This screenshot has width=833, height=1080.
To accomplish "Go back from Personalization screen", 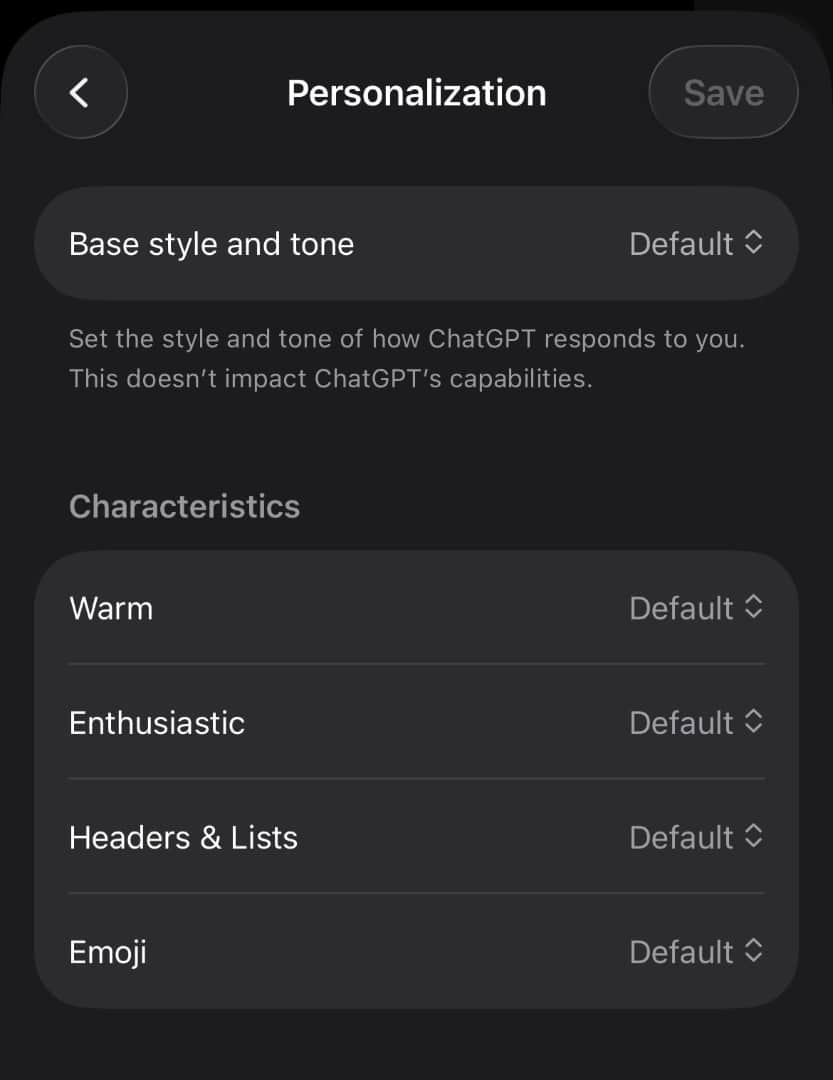I will [80, 93].
